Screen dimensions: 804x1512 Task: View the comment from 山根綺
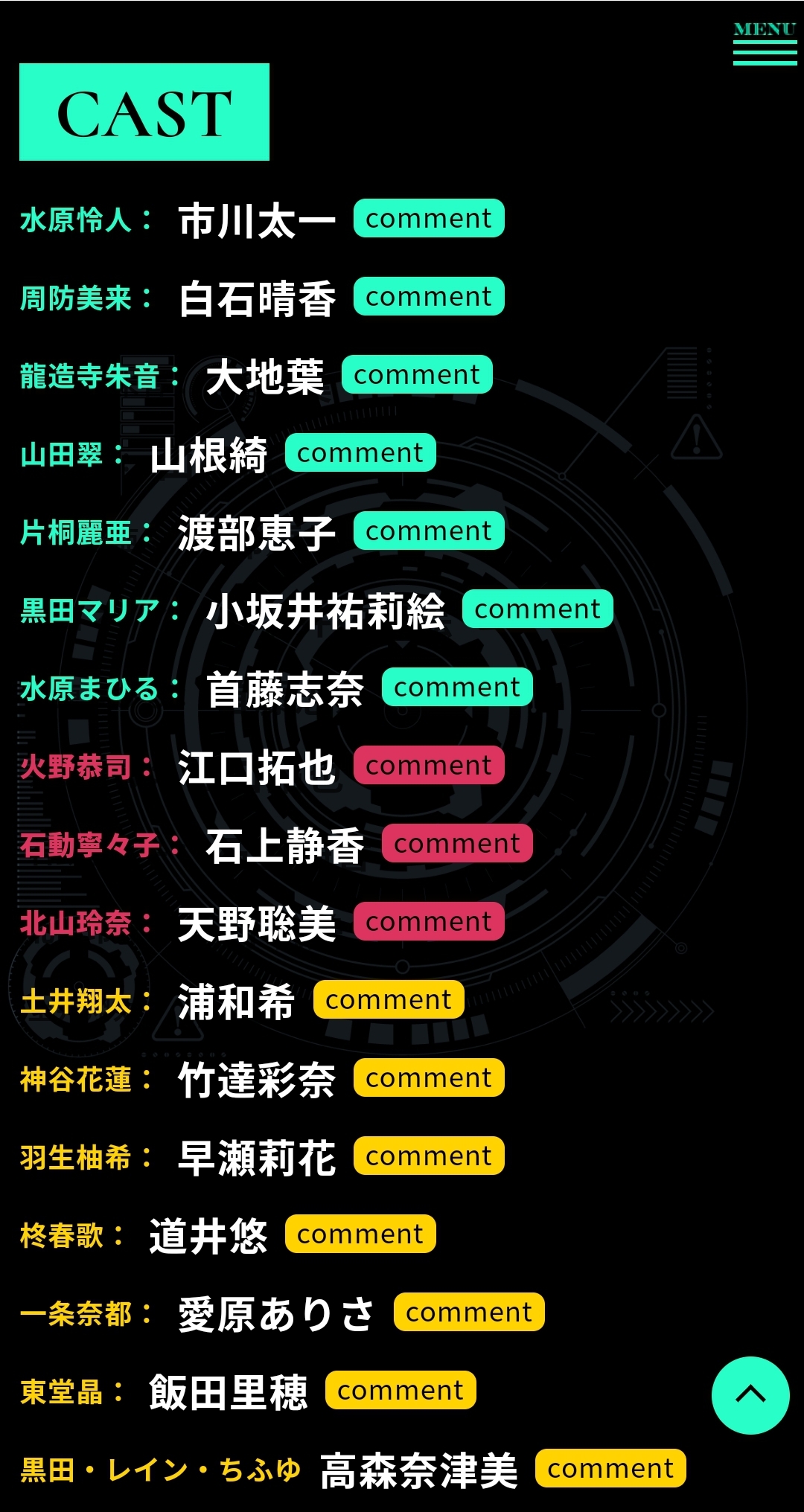(360, 452)
